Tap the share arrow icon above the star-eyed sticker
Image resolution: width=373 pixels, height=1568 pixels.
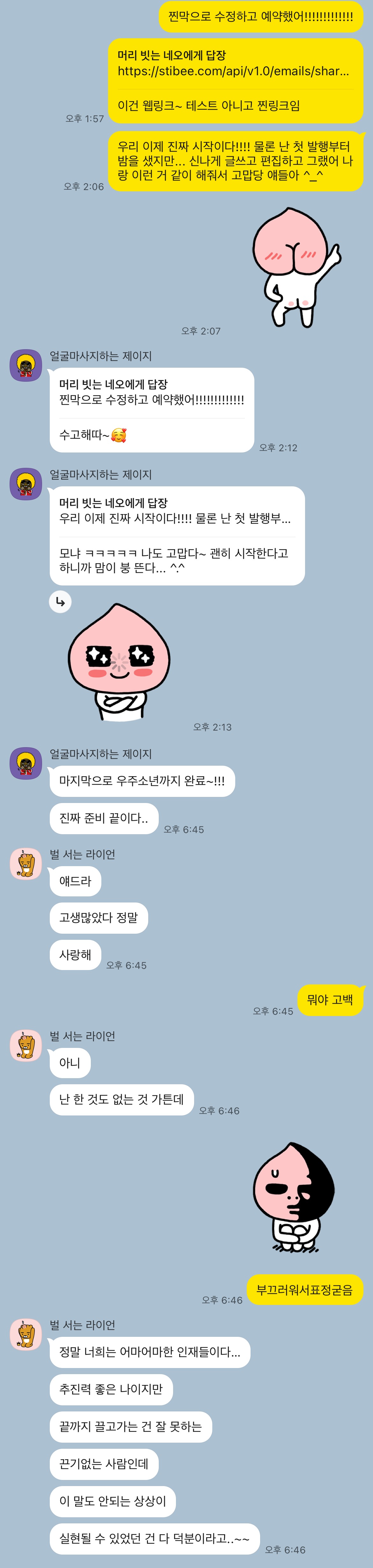[60, 601]
